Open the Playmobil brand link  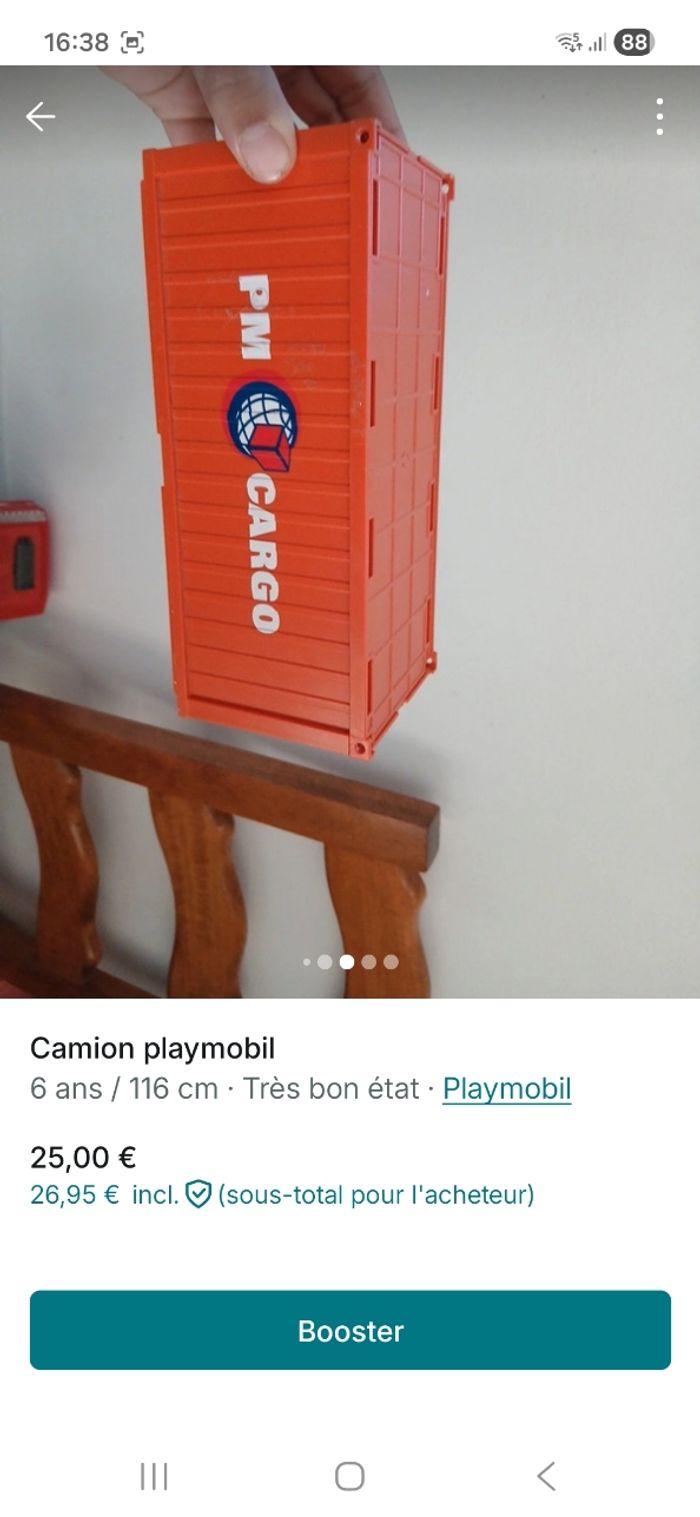pyautogui.click(x=507, y=1088)
